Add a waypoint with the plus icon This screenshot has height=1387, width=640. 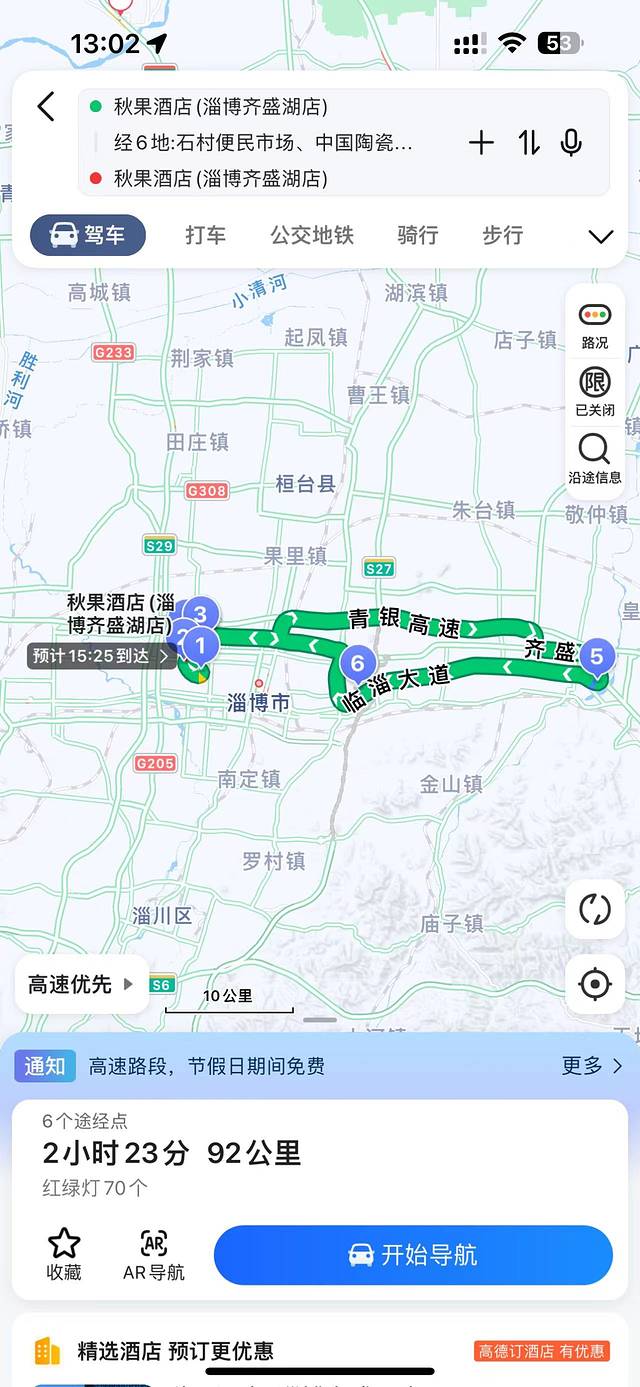tap(481, 143)
